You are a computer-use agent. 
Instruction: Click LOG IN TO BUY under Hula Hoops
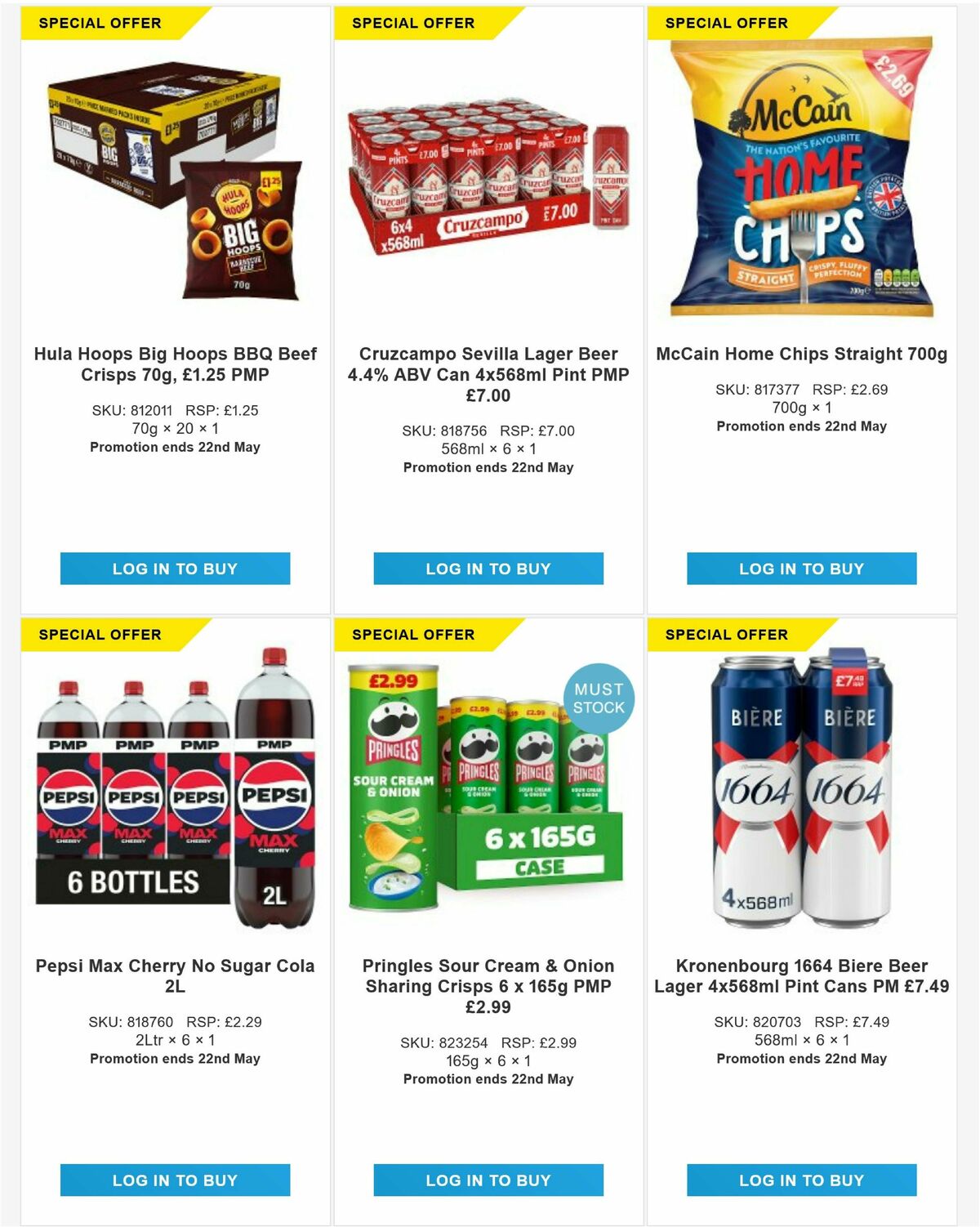click(x=174, y=569)
